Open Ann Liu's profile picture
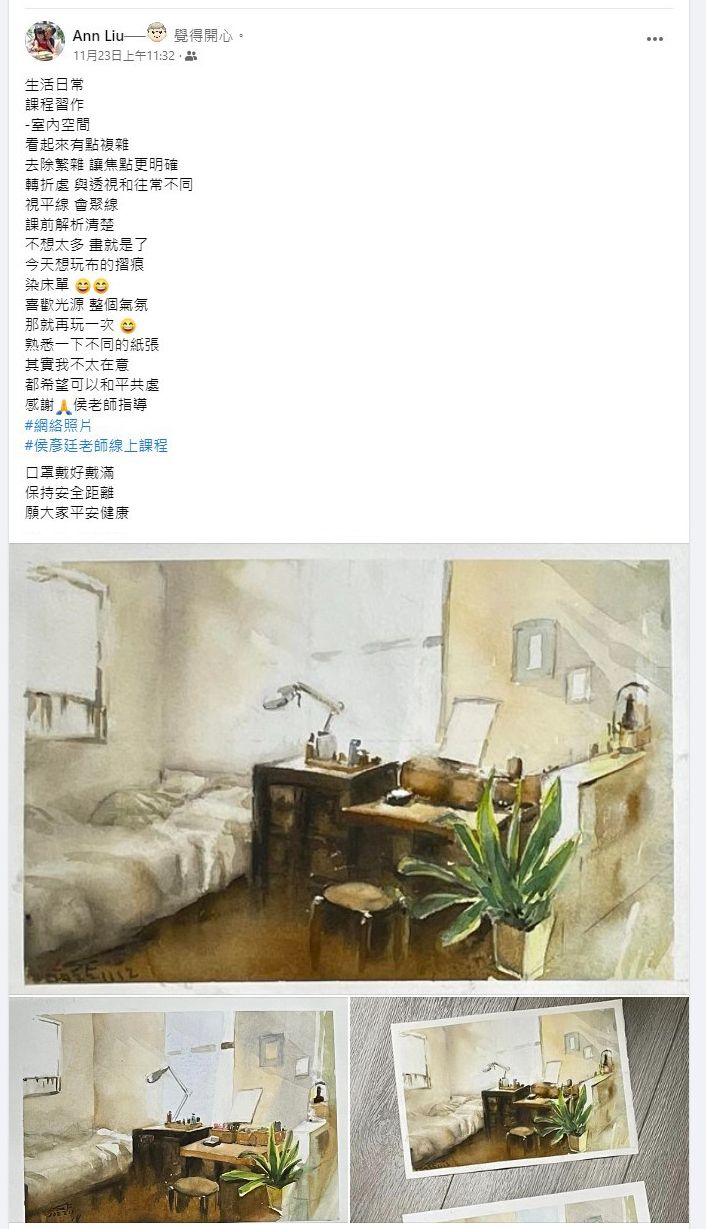 click(x=45, y=41)
